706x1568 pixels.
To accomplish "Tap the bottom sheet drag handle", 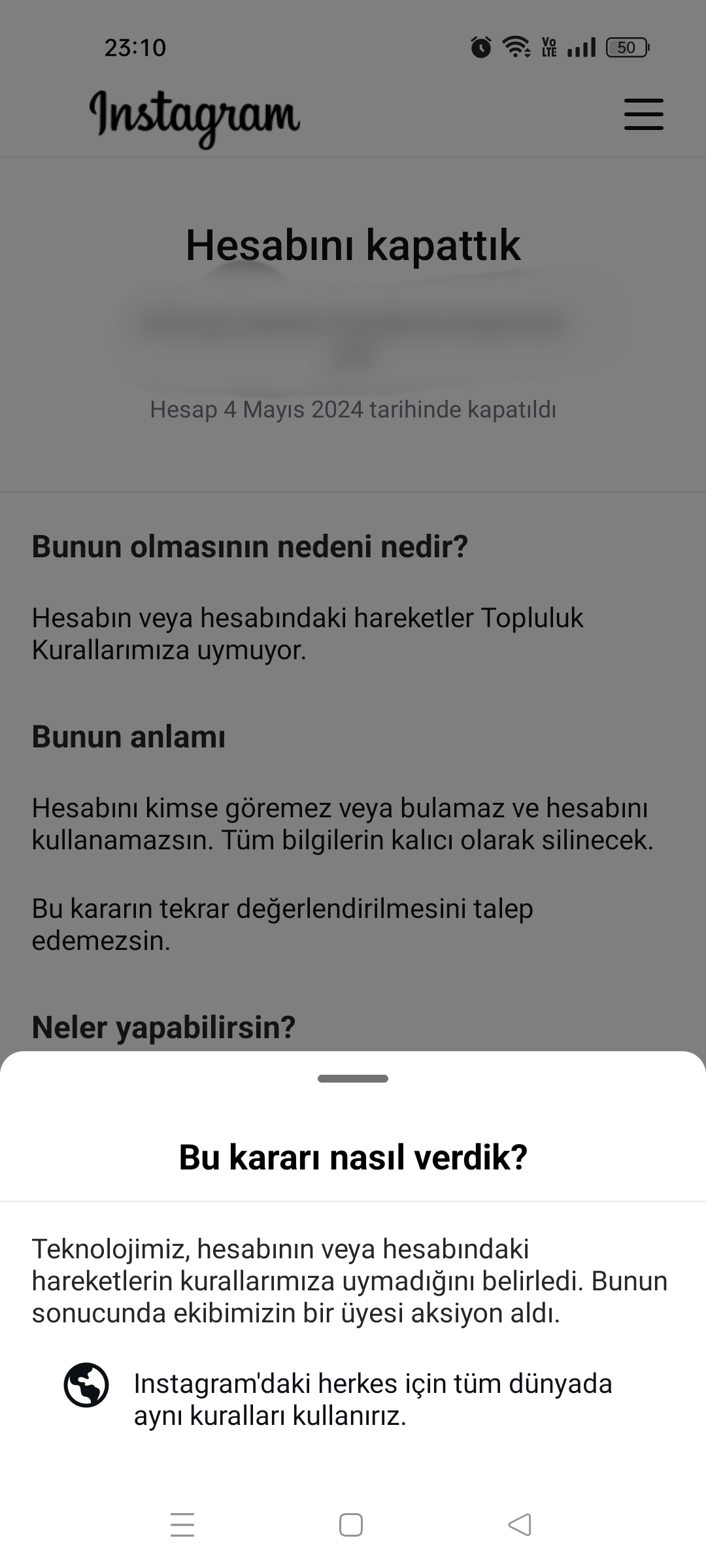I will click(353, 1079).
